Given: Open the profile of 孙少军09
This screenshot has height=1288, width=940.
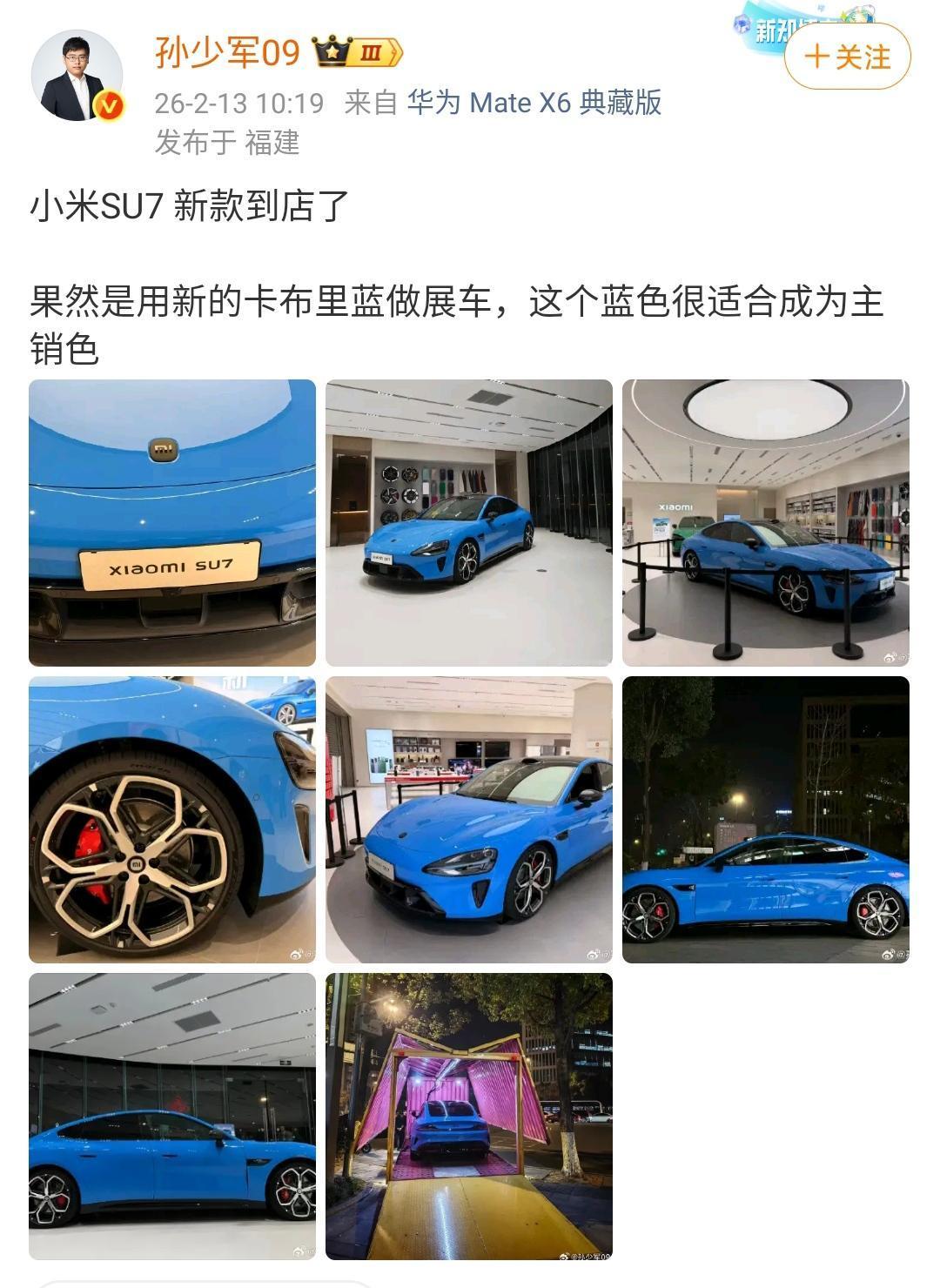Looking at the screenshot, I should (226, 52).
